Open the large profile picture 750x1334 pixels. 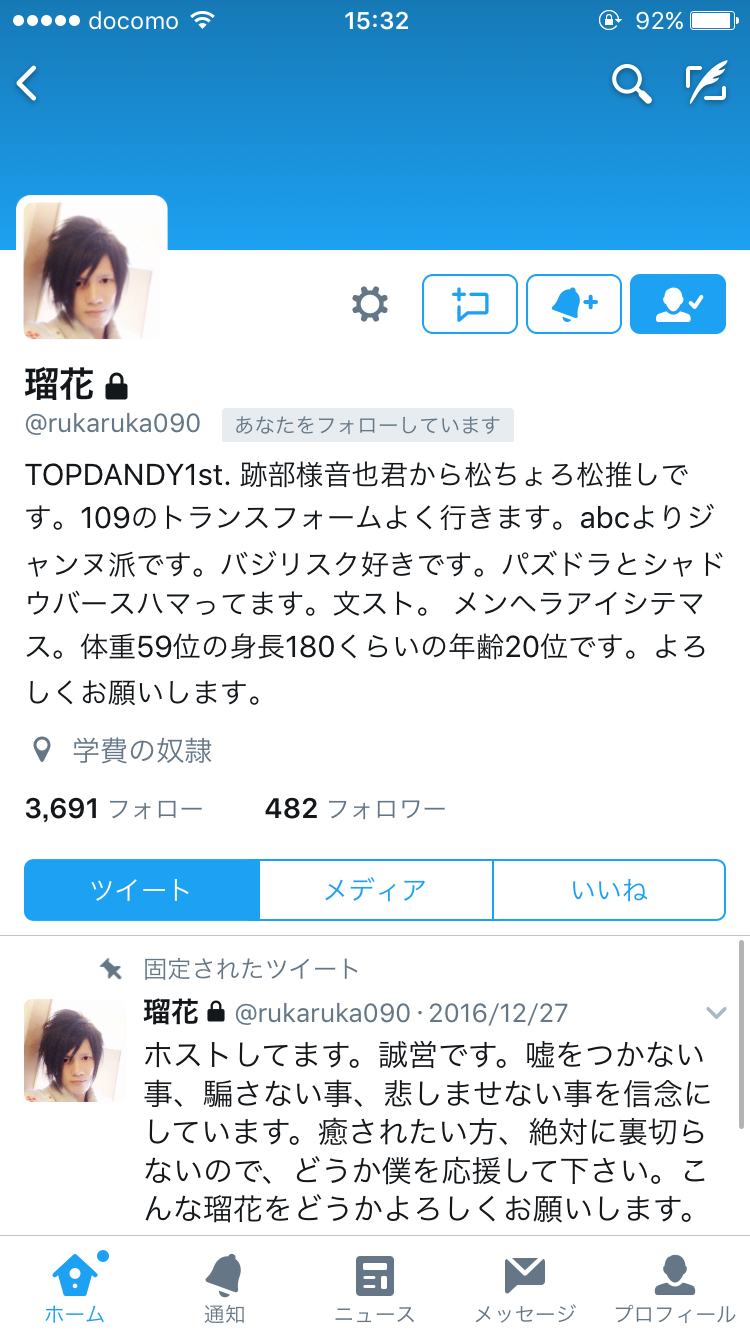[x=92, y=270]
